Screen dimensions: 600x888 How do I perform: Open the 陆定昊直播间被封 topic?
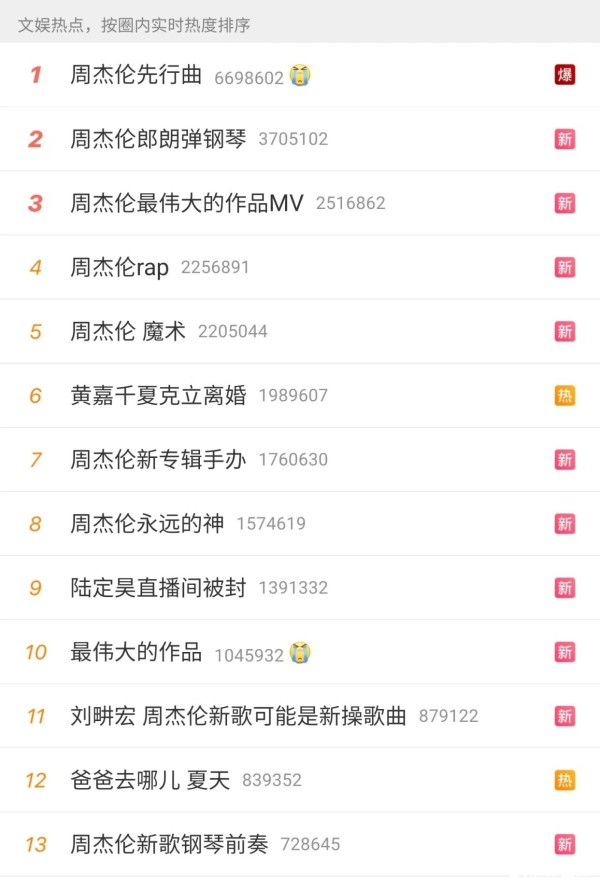pyautogui.click(x=158, y=587)
